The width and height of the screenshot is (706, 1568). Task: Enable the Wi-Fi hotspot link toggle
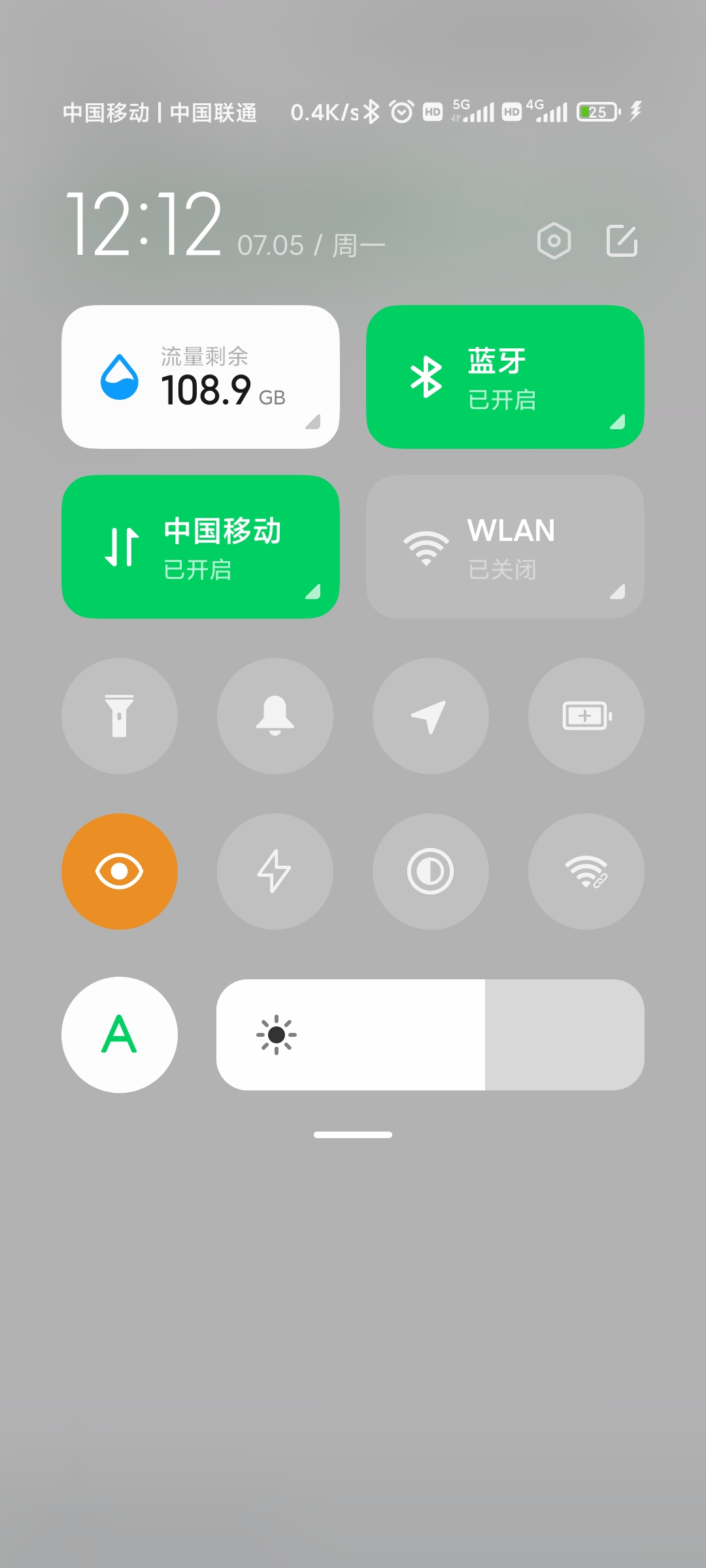[586, 872]
